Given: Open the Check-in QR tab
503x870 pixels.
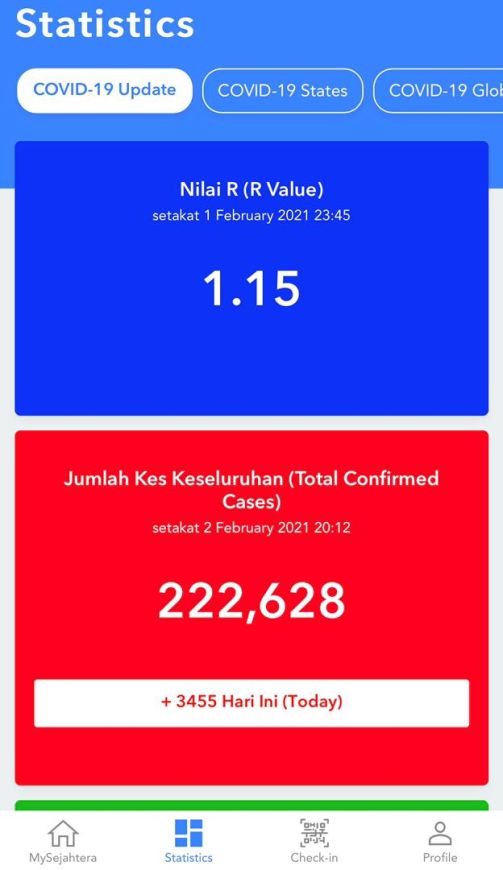Looking at the screenshot, I should 314,841.
